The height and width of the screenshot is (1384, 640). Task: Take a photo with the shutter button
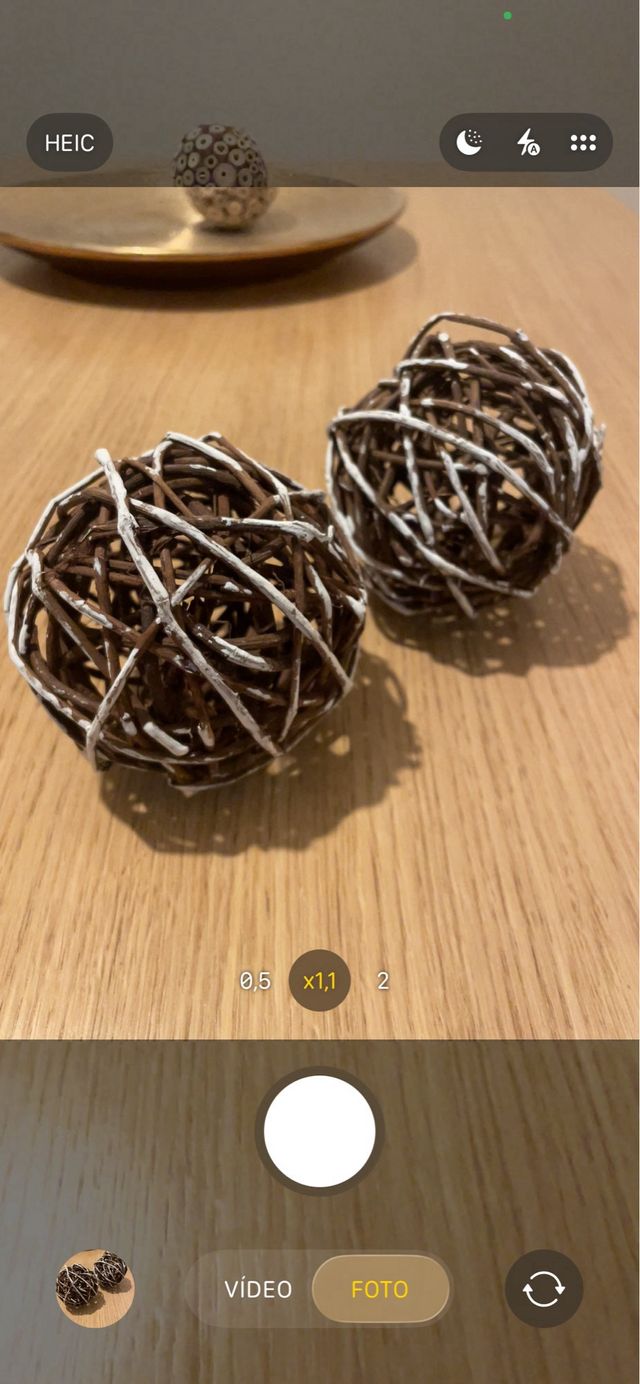click(x=320, y=1131)
